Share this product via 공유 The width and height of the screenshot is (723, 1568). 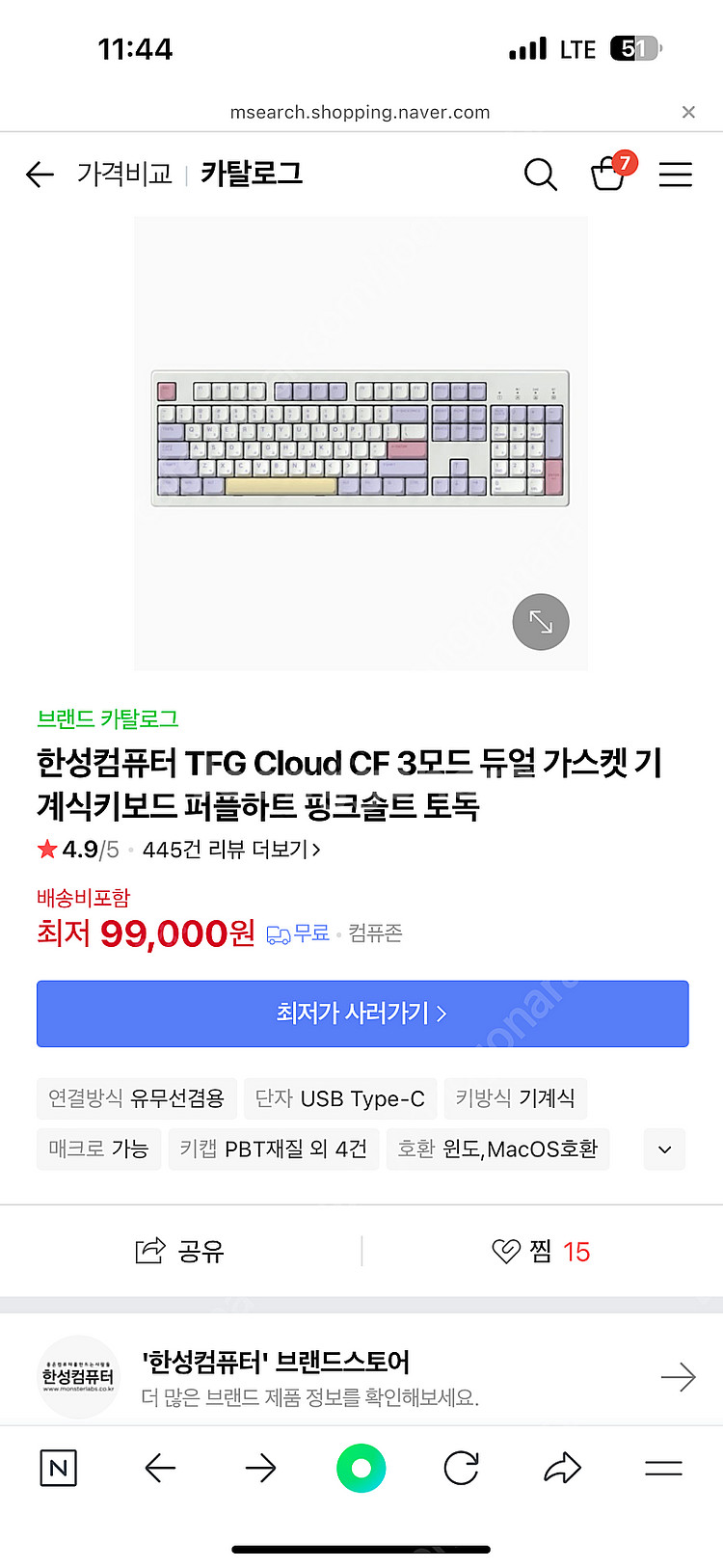click(x=180, y=1252)
